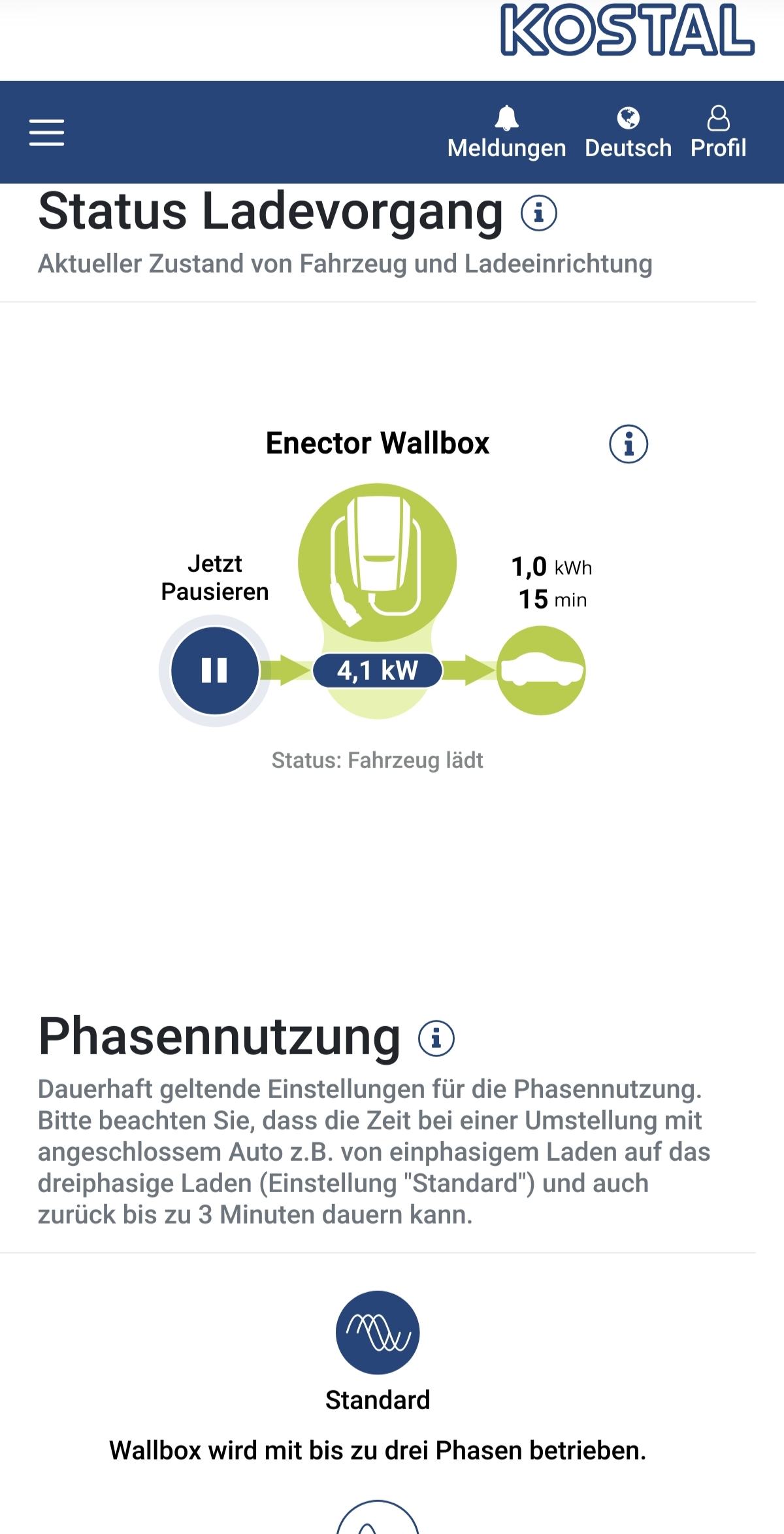The width and height of the screenshot is (784, 1534).
Task: Show info for Phasennutzung
Action: click(x=436, y=1038)
